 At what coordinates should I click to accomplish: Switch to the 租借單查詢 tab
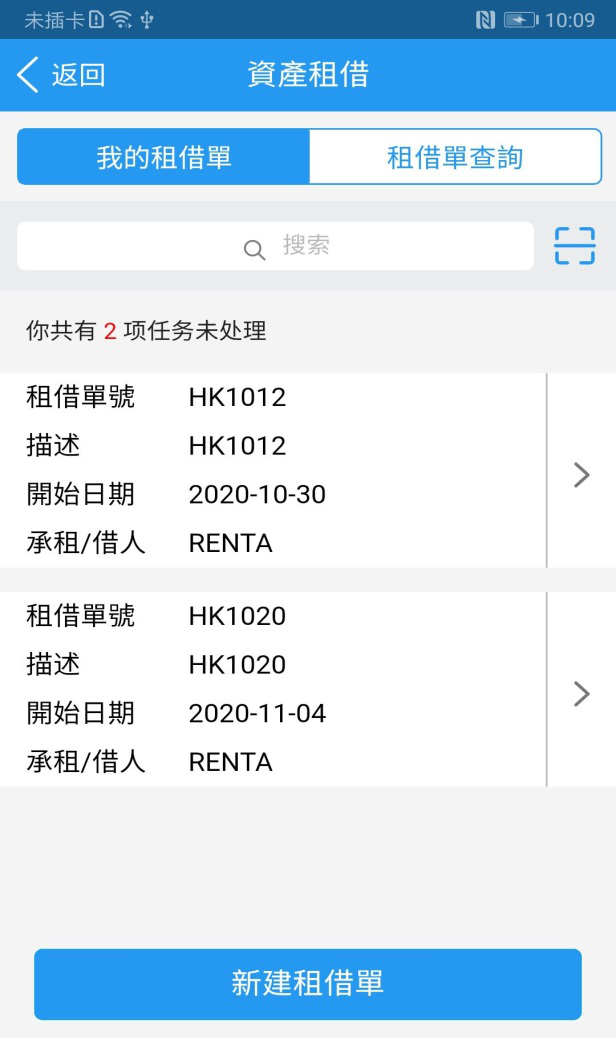[455, 157]
